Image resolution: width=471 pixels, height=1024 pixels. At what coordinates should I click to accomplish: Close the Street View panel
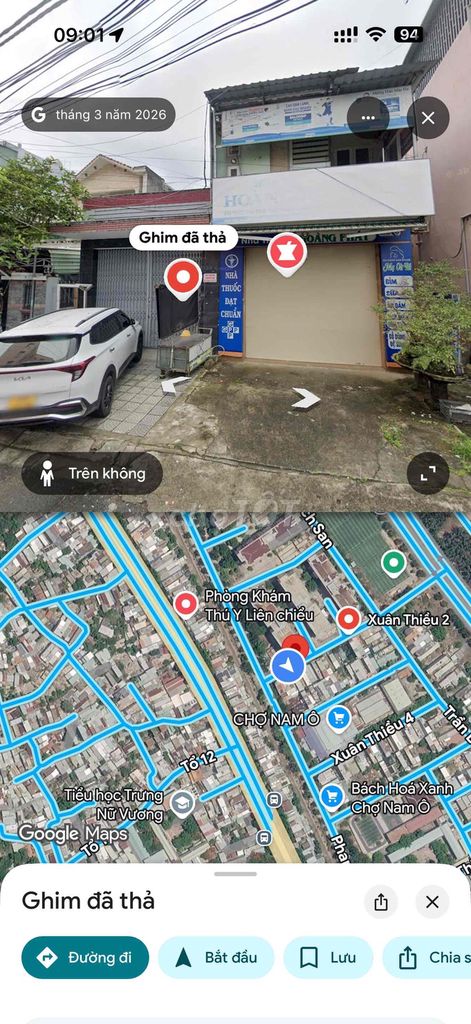428,118
